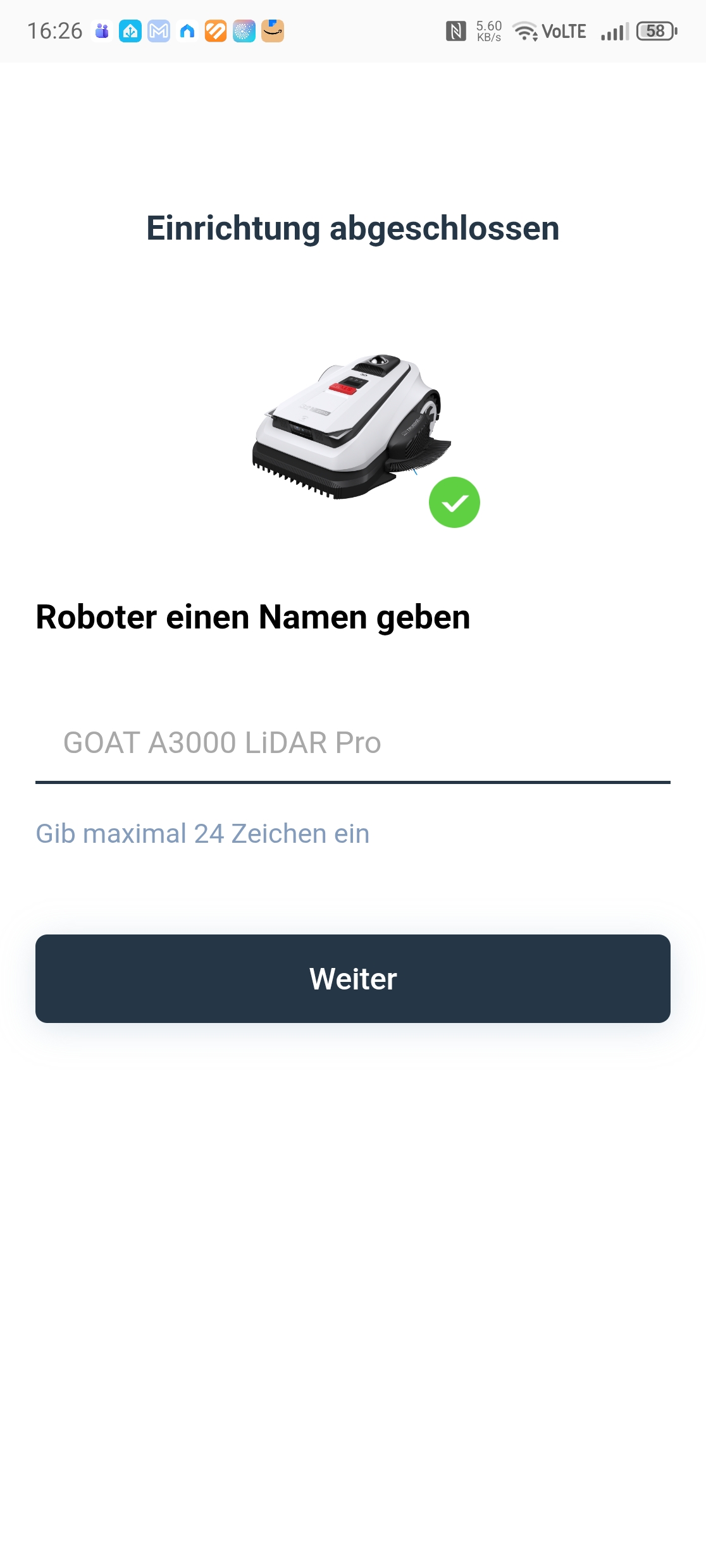
Task: Tap the robot name field GOAT A3000 LiDAR Pro
Action: tap(352, 743)
